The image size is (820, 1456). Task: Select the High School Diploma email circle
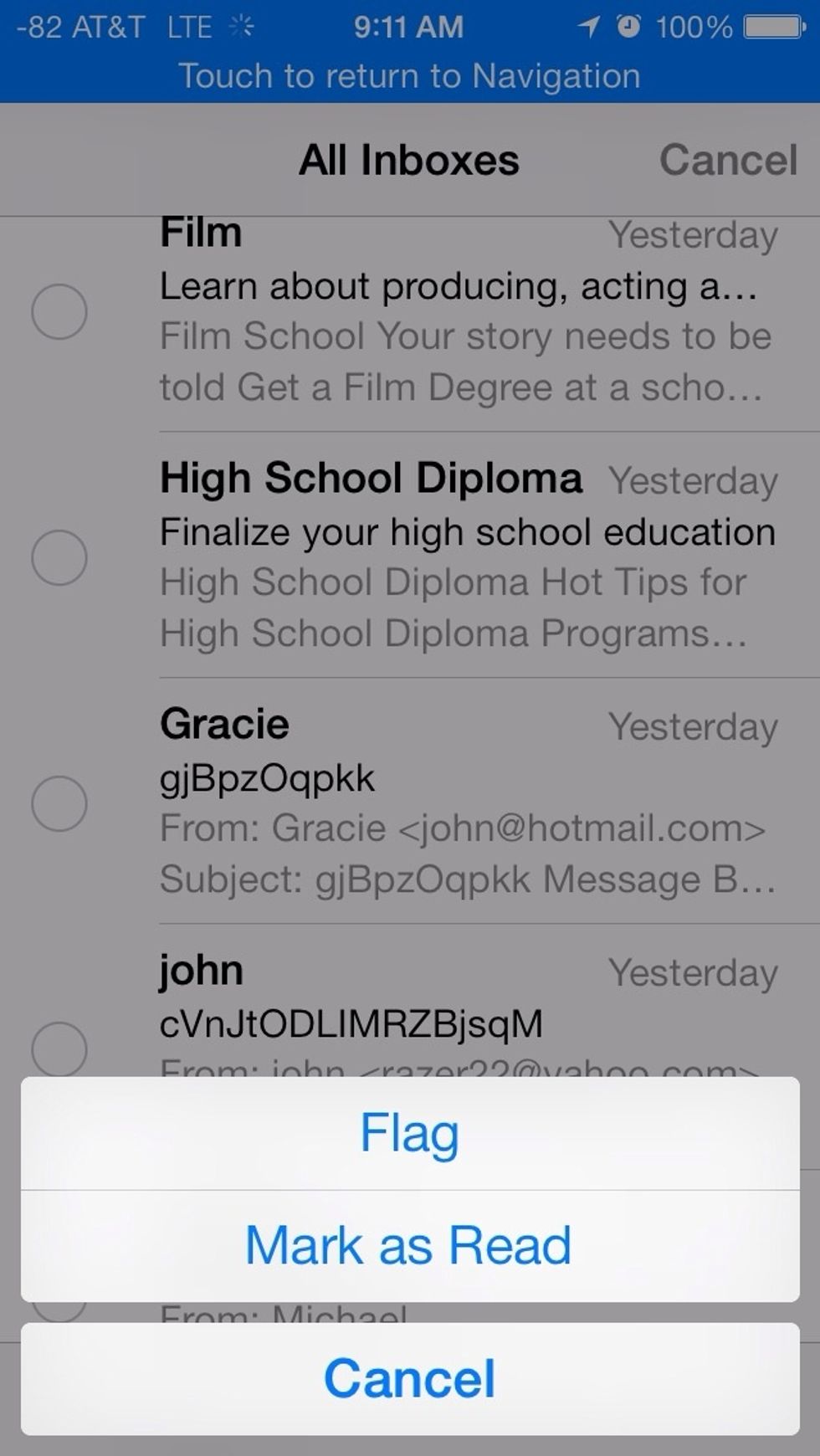[59, 557]
